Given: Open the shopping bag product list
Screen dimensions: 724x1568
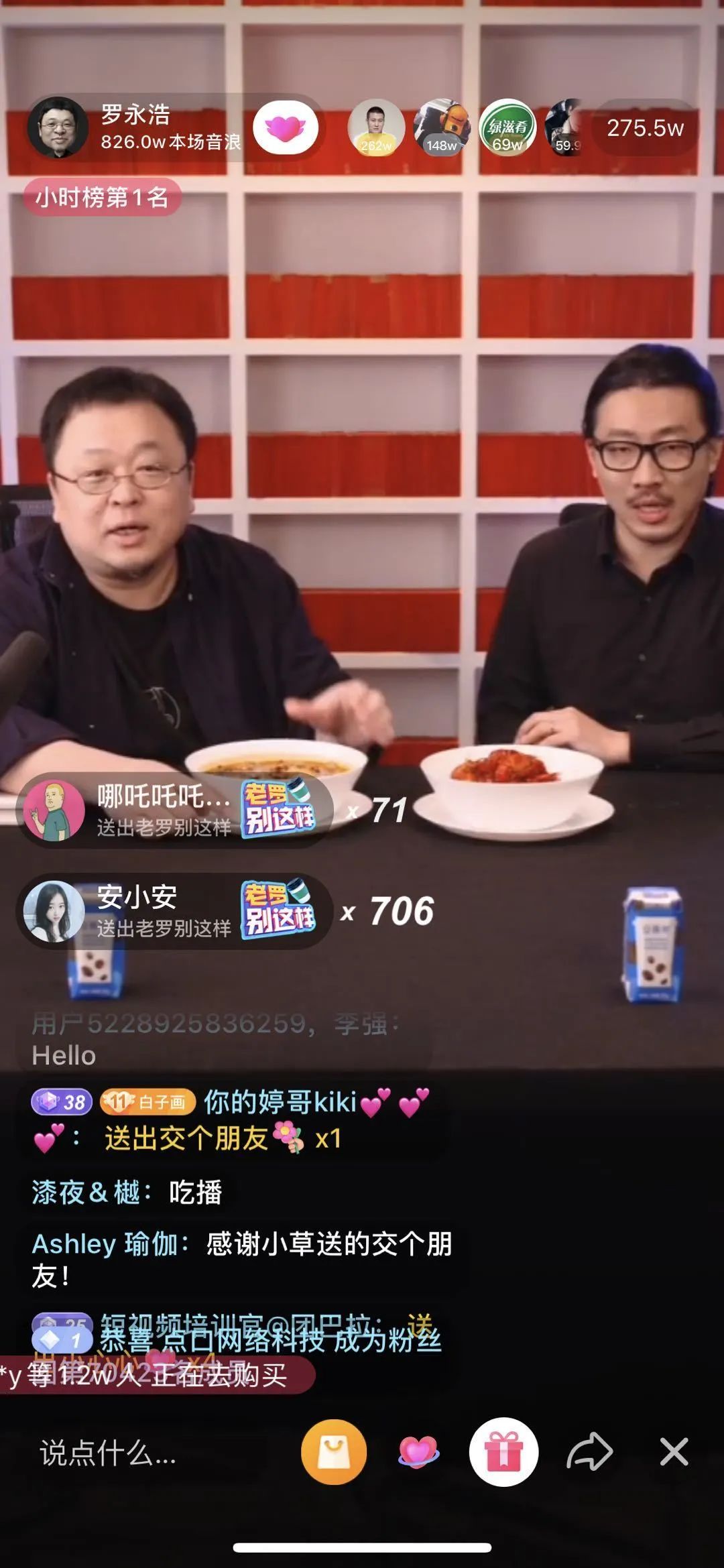Looking at the screenshot, I should (x=334, y=1451).
